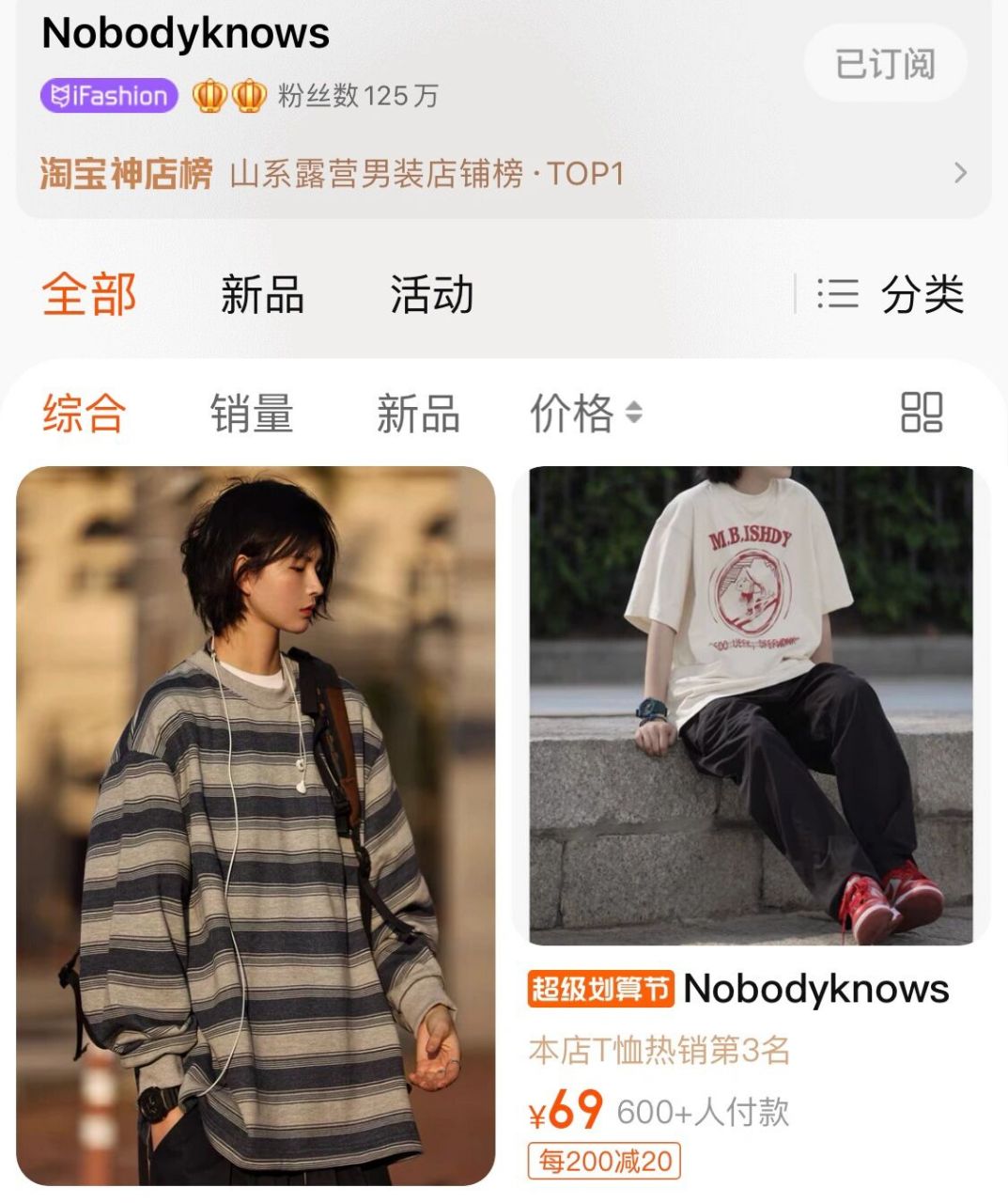The image size is (1008, 1203).
Task: Open the 山系露营男装店铺榜 ranking list
Action: coord(427,174)
